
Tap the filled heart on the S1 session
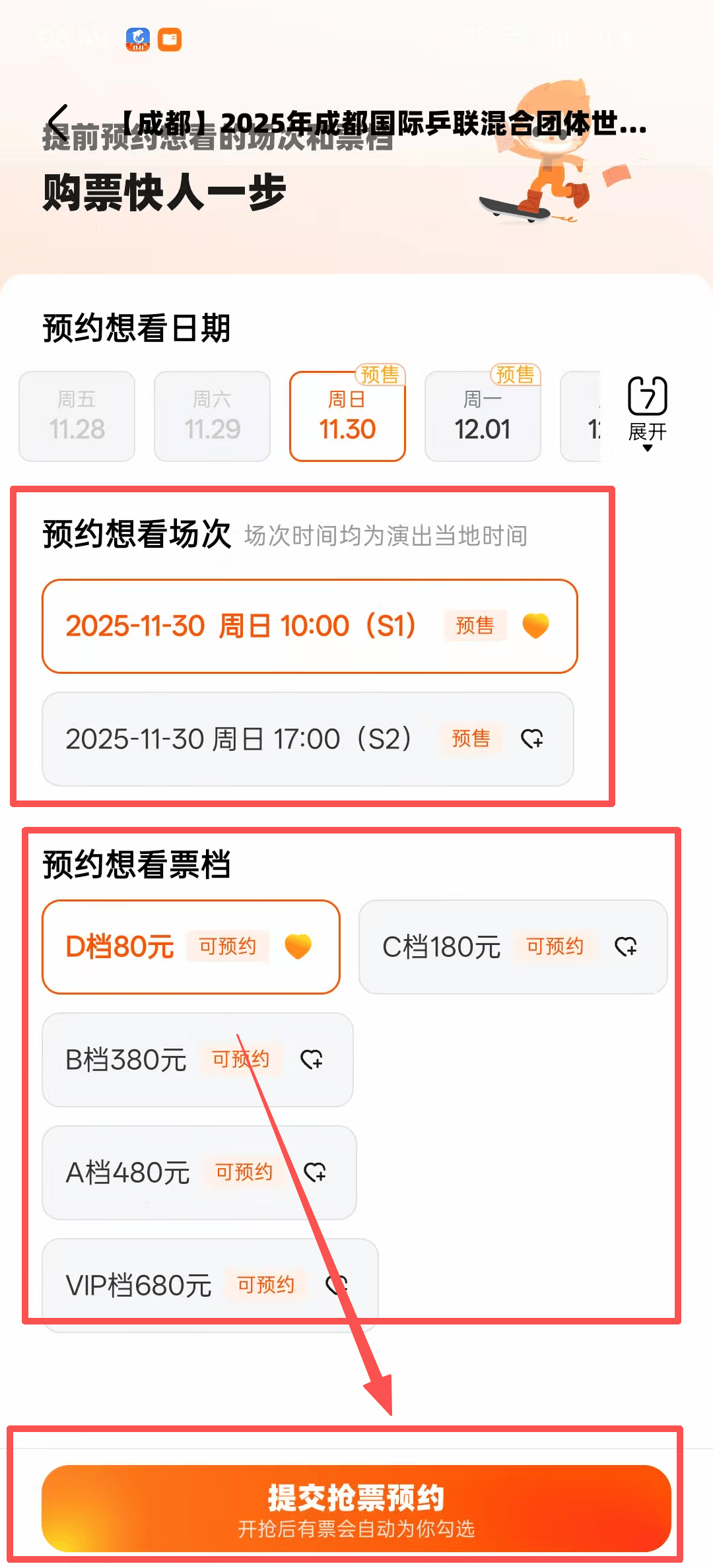[537, 626]
